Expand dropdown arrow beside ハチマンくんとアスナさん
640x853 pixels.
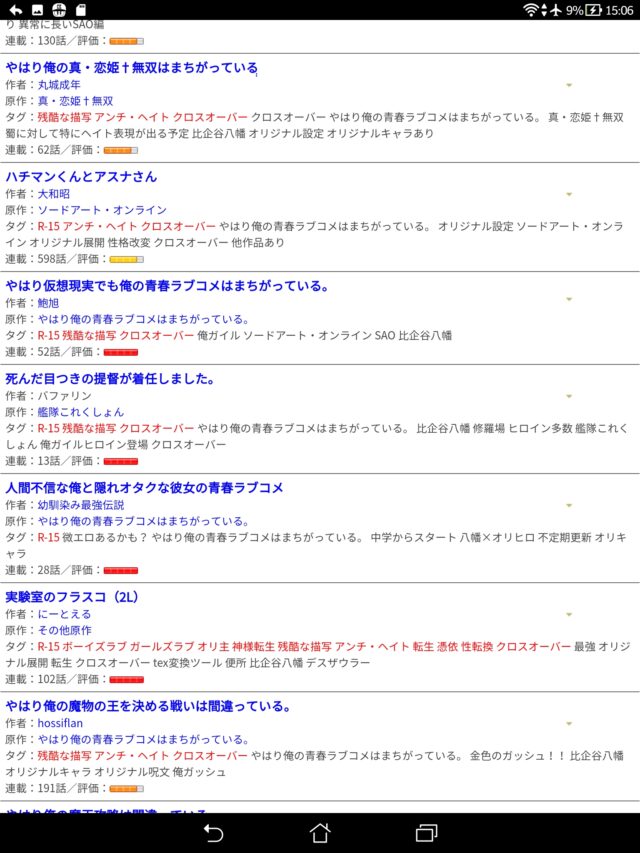pos(569,194)
